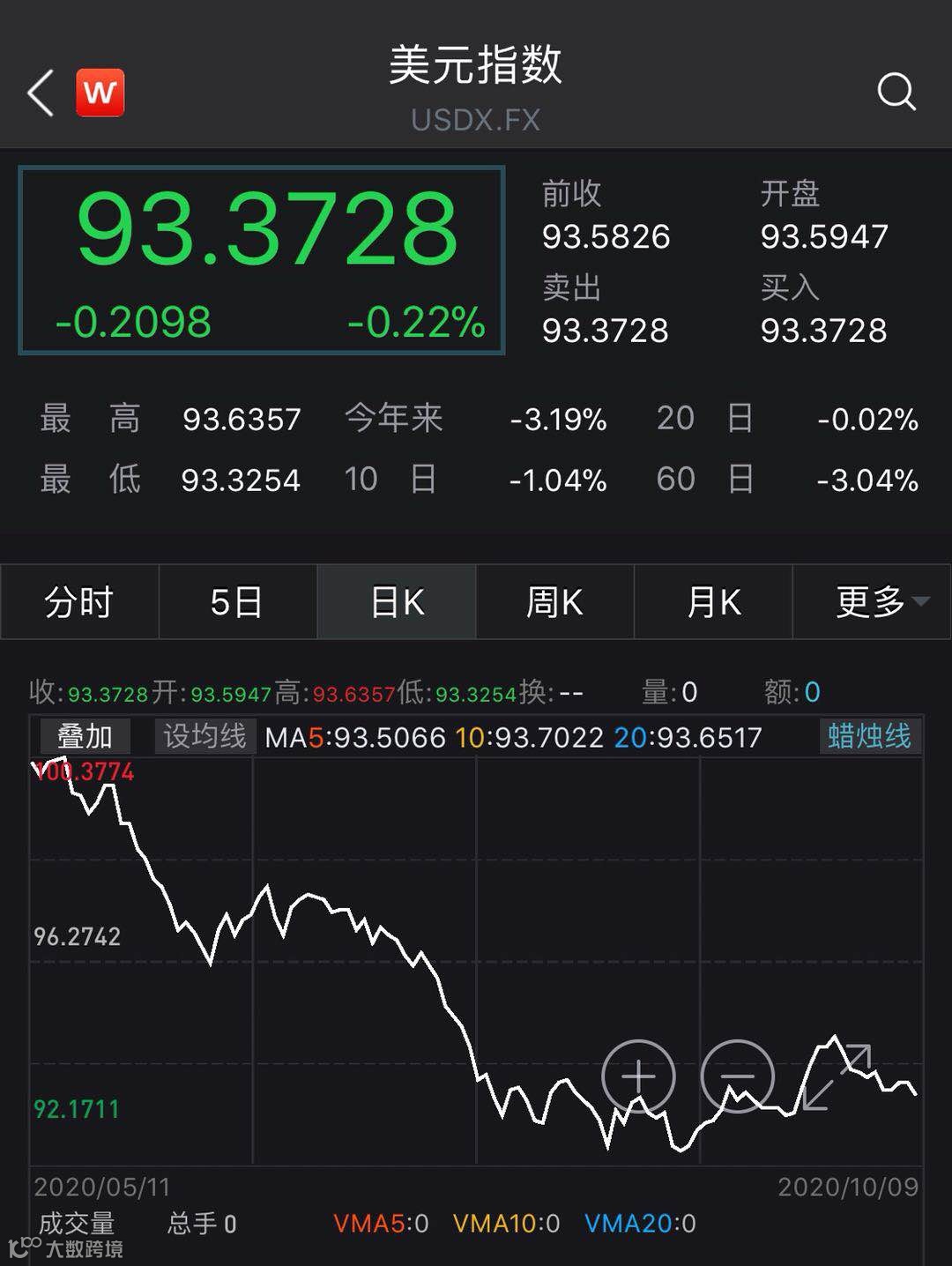The height and width of the screenshot is (1266, 952).
Task: Expand the 更多 dropdown
Action: point(873,602)
